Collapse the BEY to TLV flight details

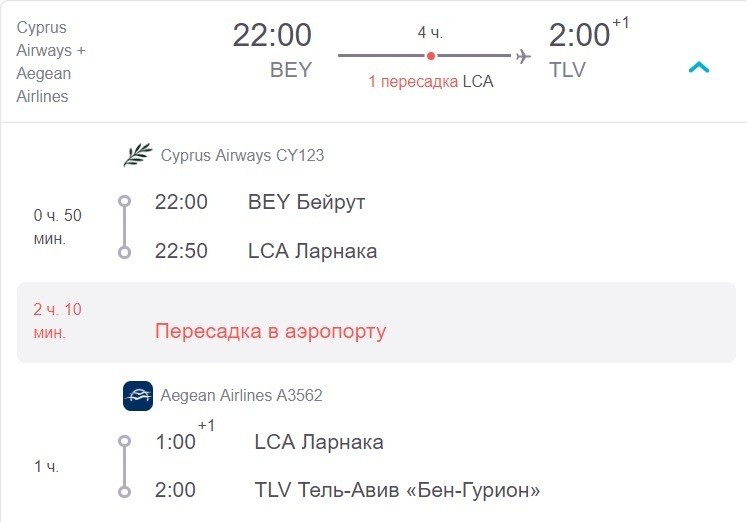pyautogui.click(x=699, y=68)
